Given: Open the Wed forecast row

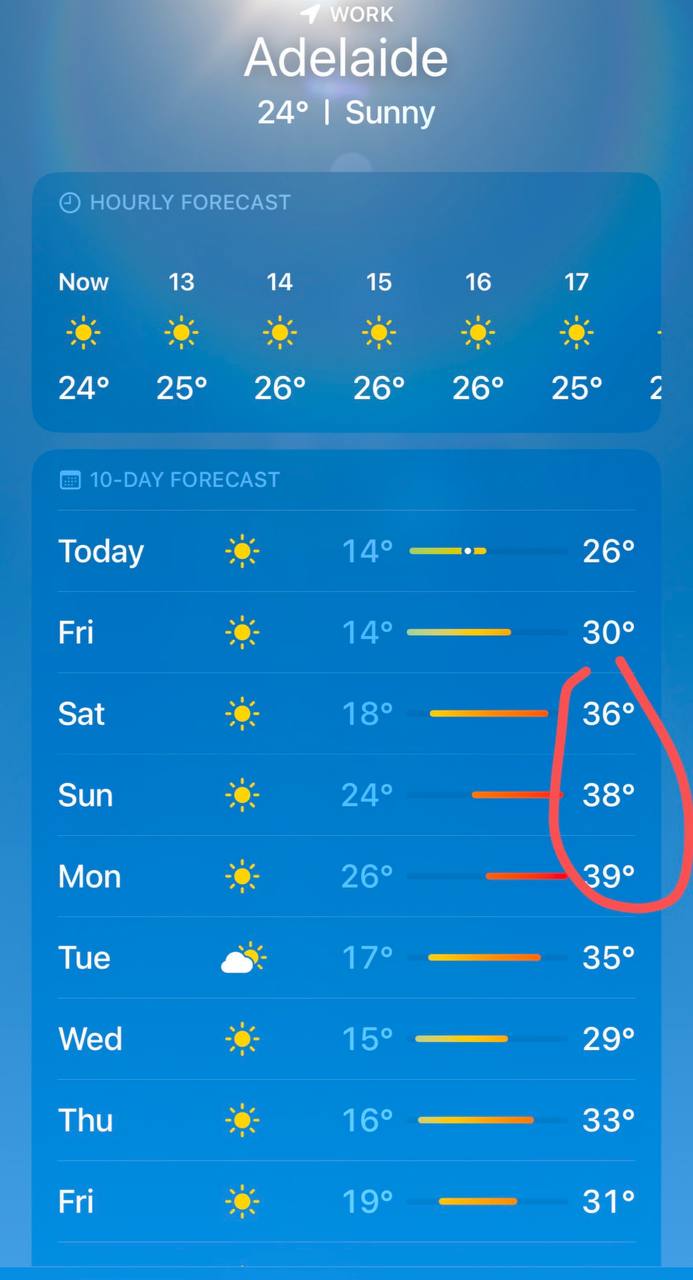Looking at the screenshot, I should tap(346, 1039).
